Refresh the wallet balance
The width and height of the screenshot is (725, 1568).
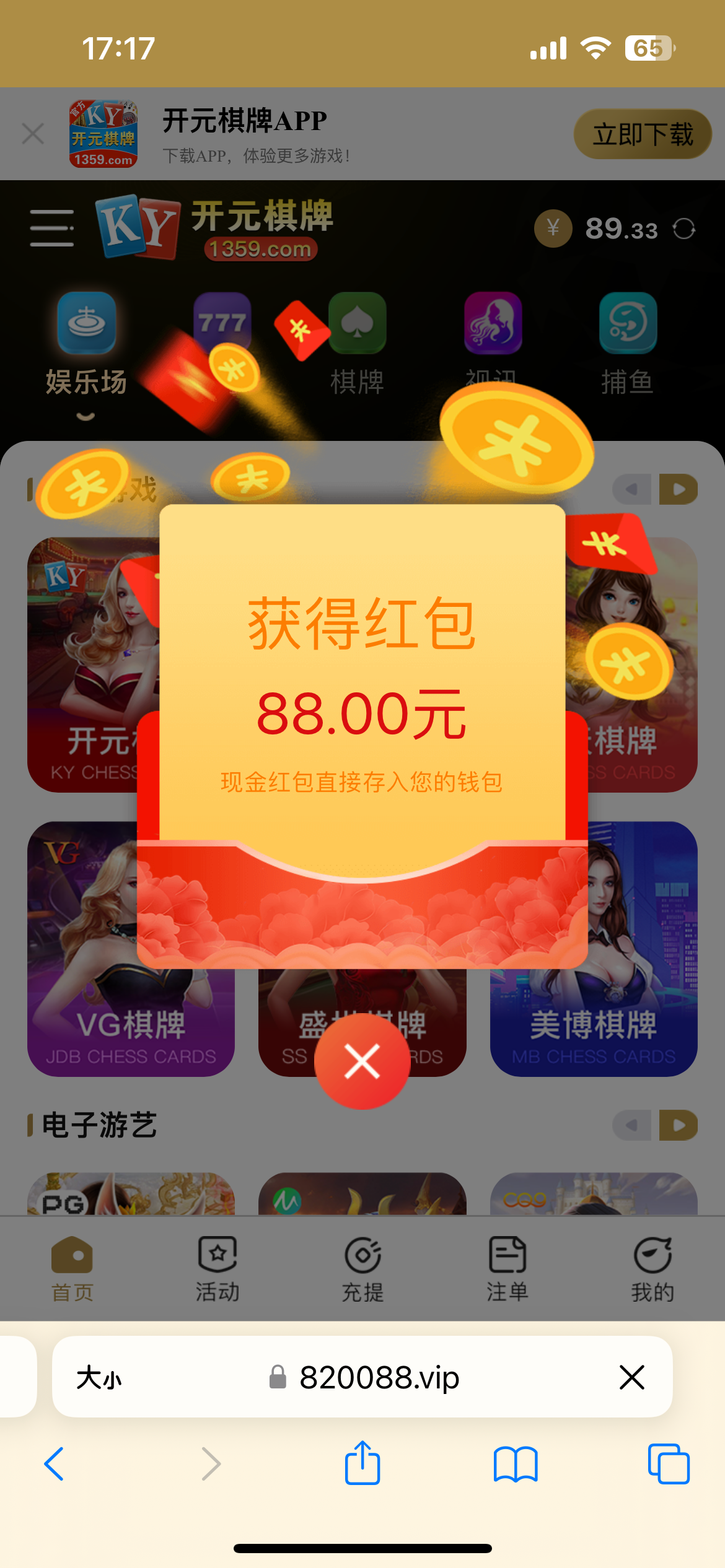(684, 229)
